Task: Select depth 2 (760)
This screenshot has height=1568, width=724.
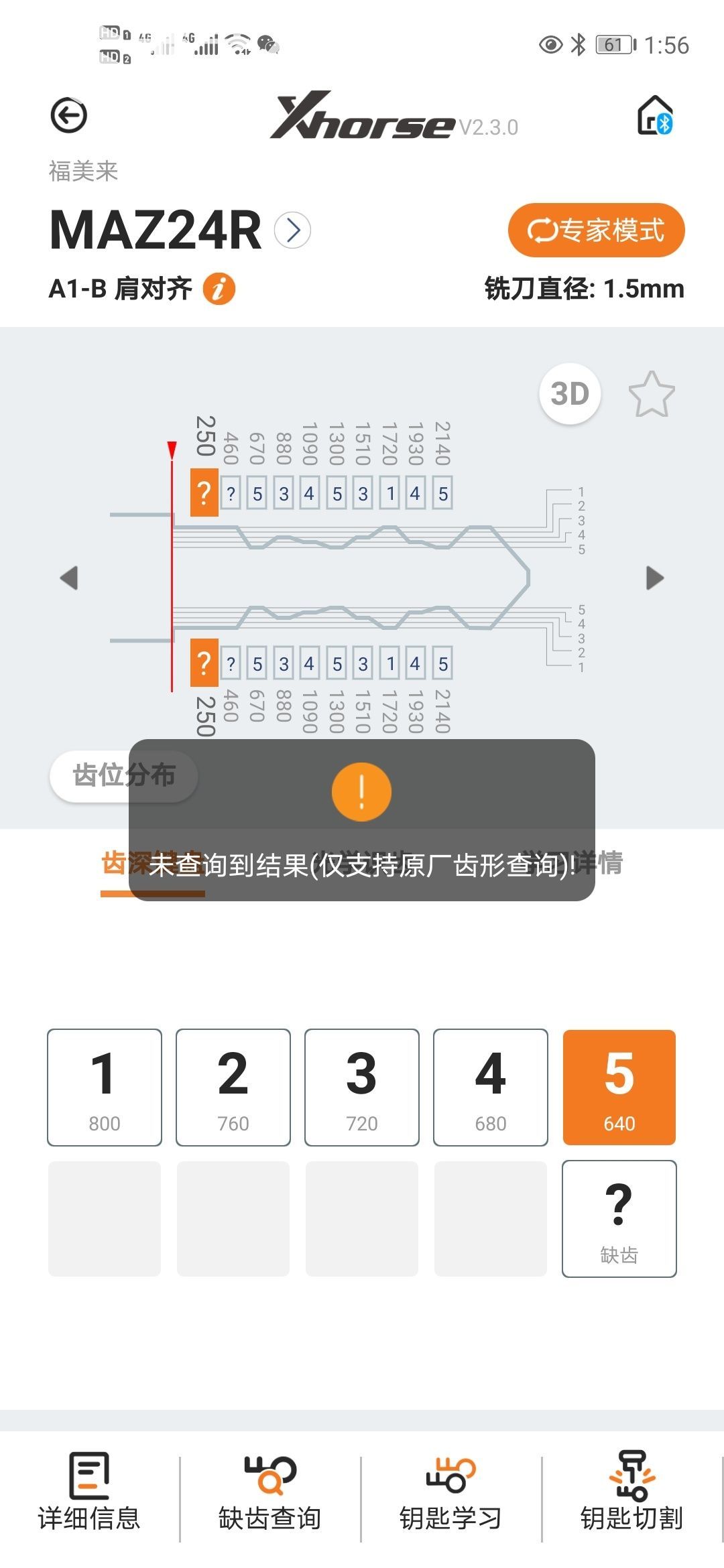Action: click(x=233, y=1087)
